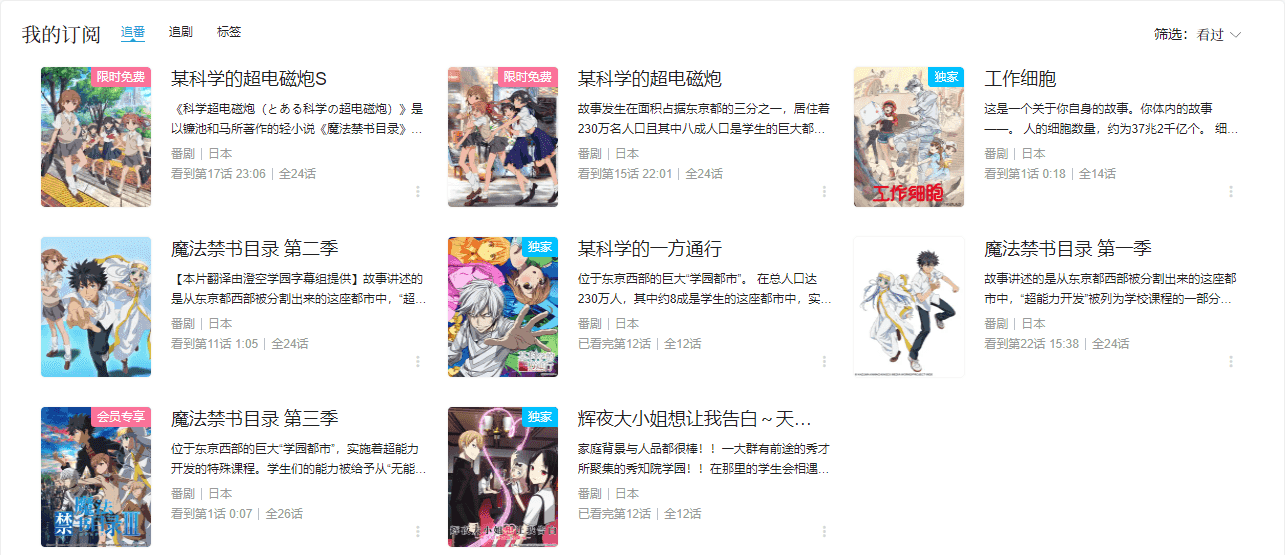Open more options for 魔法禁书目录 第二季
This screenshot has height=555, width=1285.
[418, 362]
